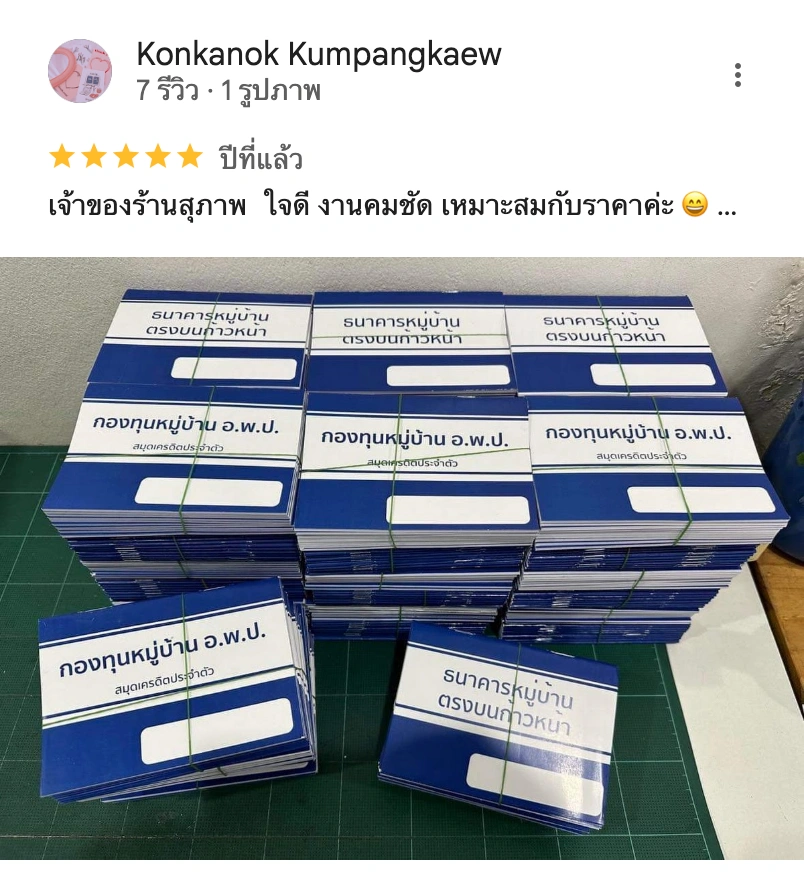804x890 pixels.
Task: Expand the truncated review text
Action: coord(727,207)
